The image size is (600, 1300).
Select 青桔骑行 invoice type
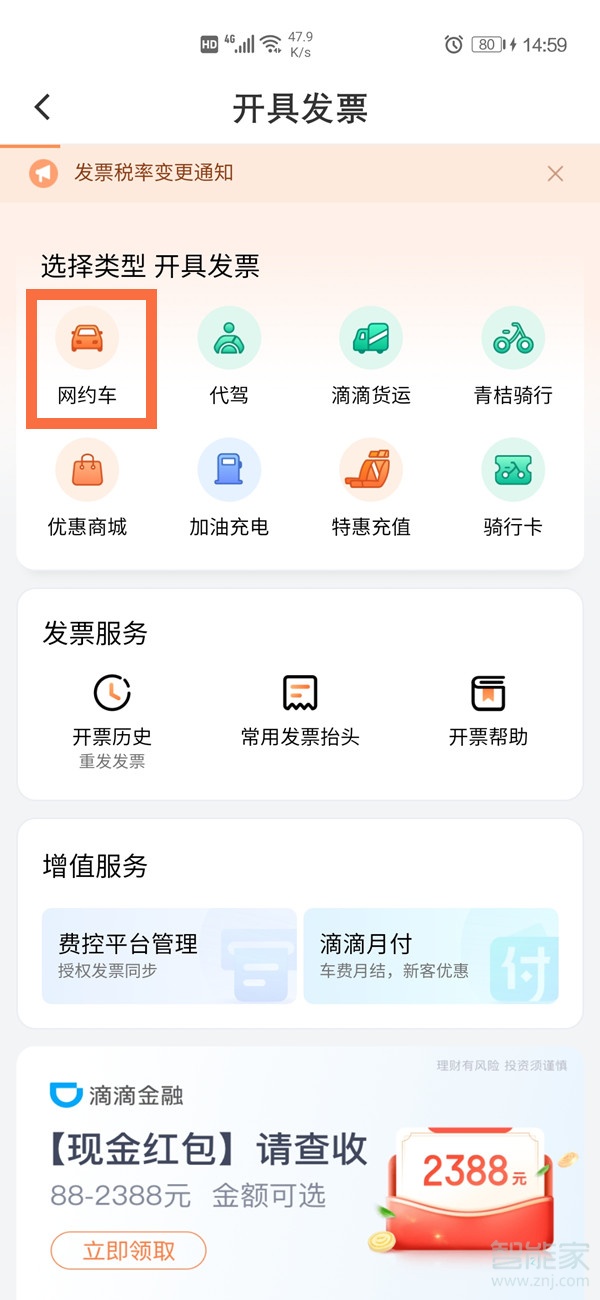tap(513, 357)
